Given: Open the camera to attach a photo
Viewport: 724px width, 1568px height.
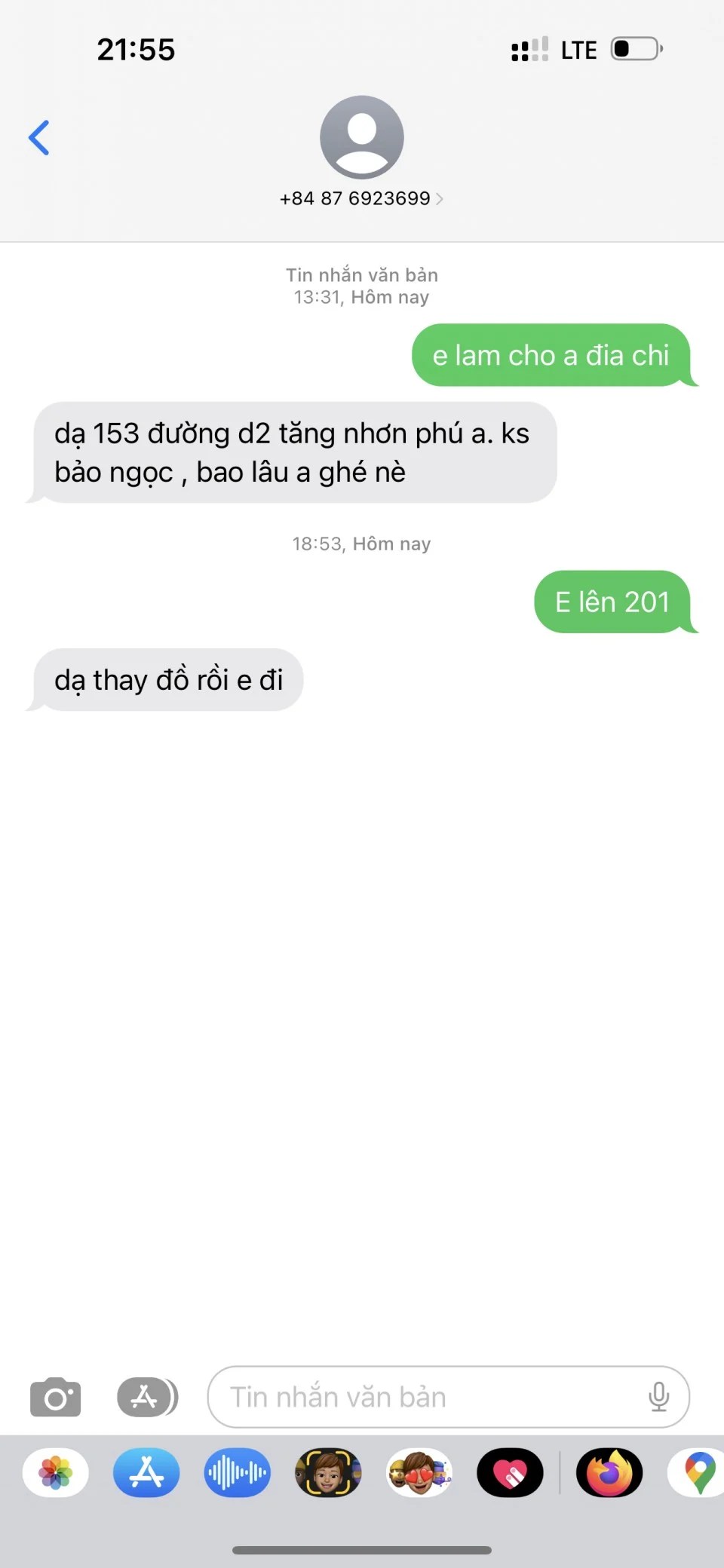Looking at the screenshot, I should coord(55,1397).
